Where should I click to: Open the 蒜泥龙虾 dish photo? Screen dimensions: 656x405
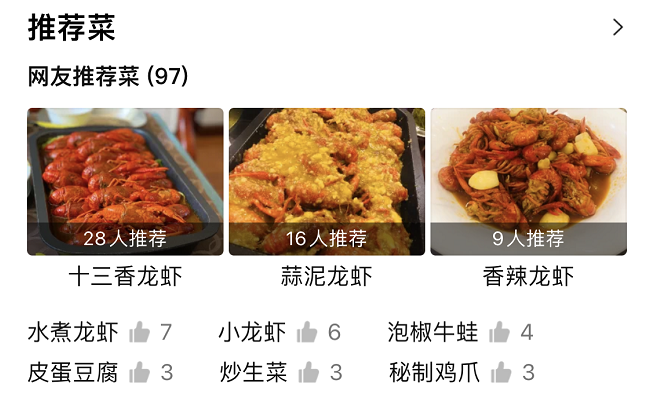point(327,180)
